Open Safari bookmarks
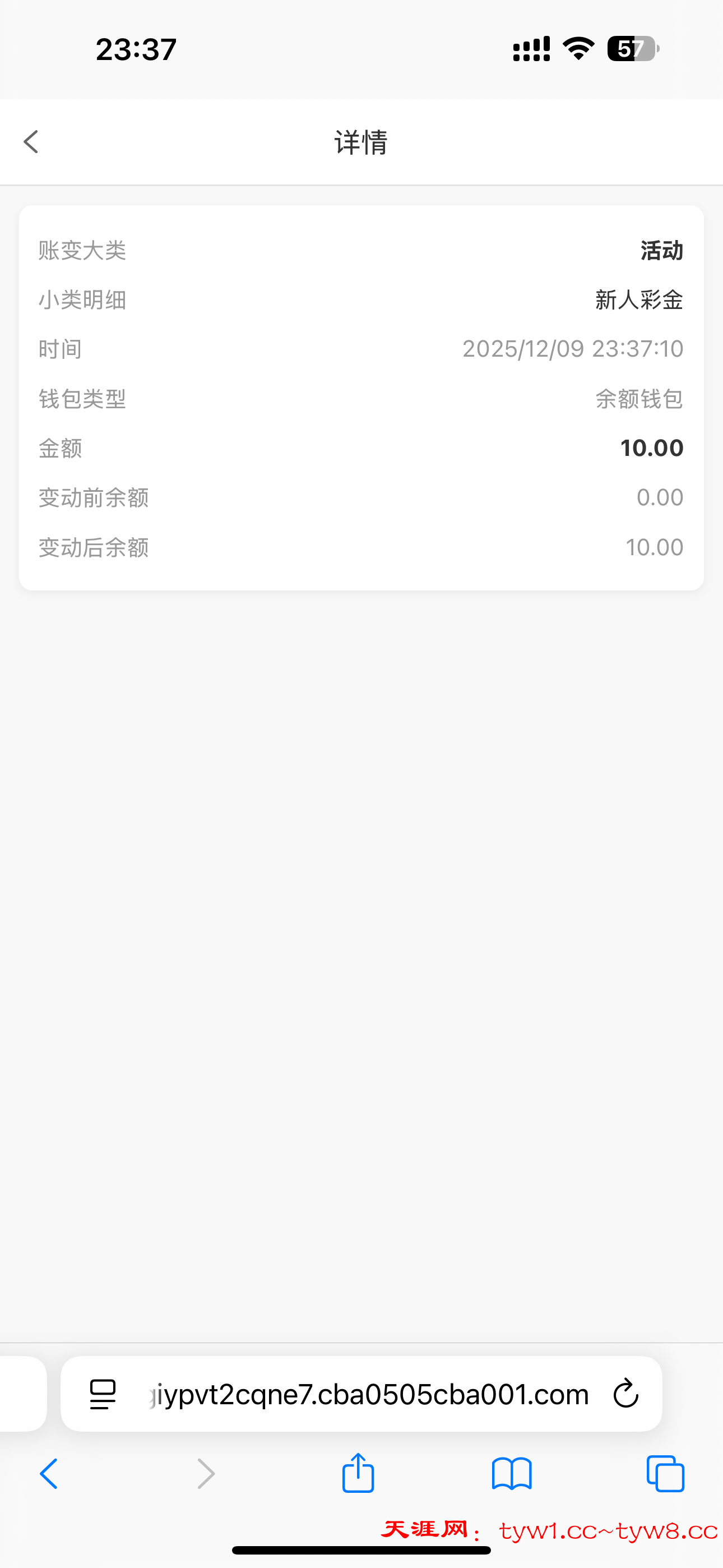Image resolution: width=723 pixels, height=1568 pixels. click(512, 1474)
